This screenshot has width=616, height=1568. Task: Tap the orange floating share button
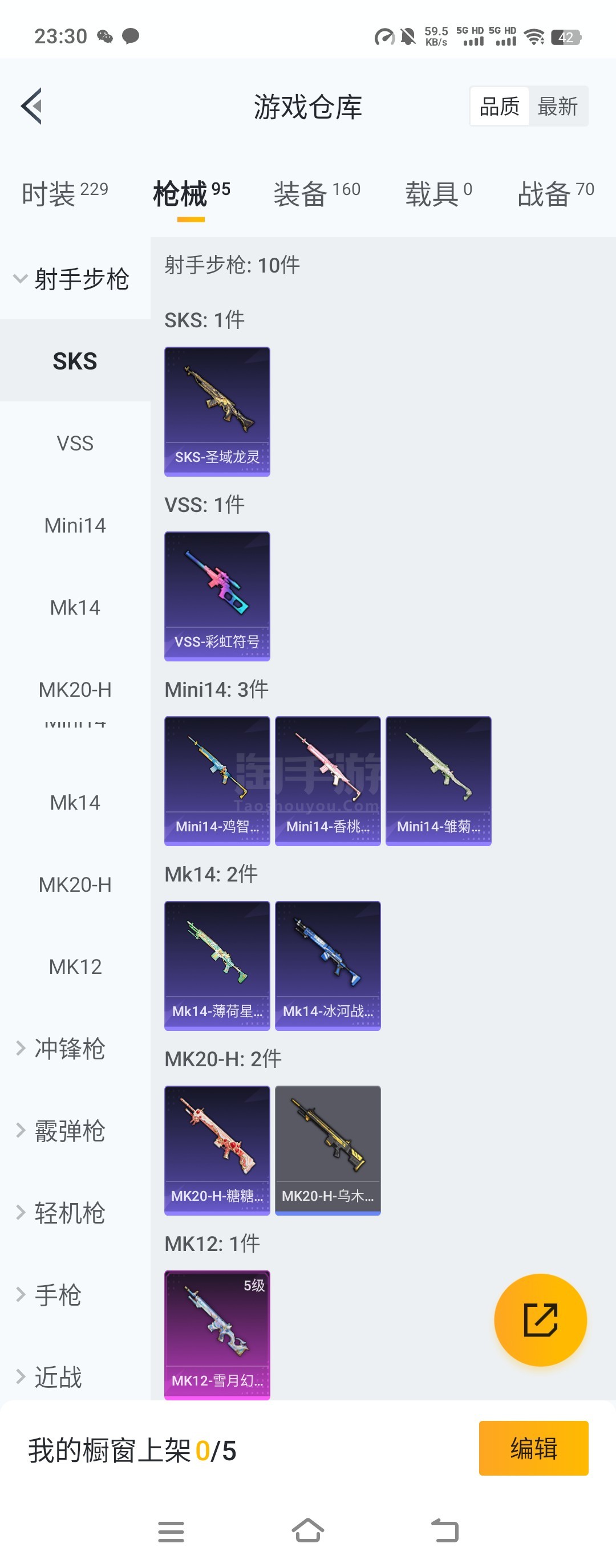[x=540, y=1319]
